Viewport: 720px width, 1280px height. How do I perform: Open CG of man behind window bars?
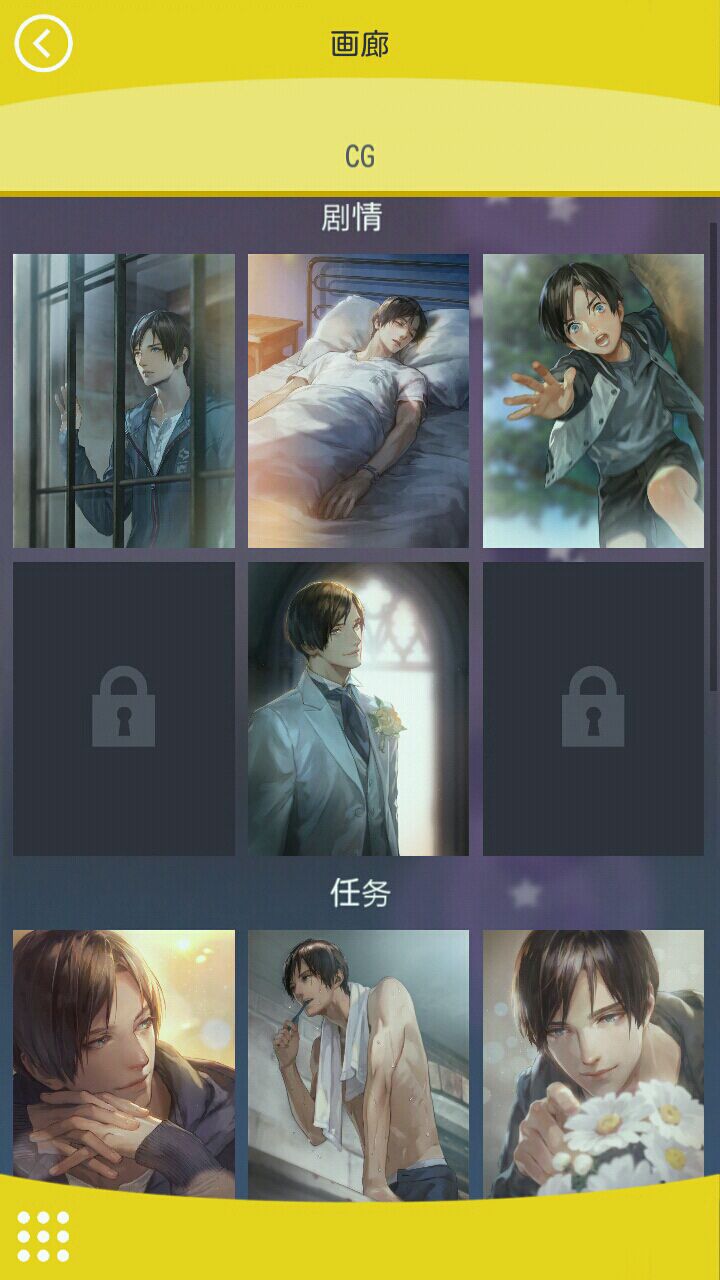(x=124, y=400)
